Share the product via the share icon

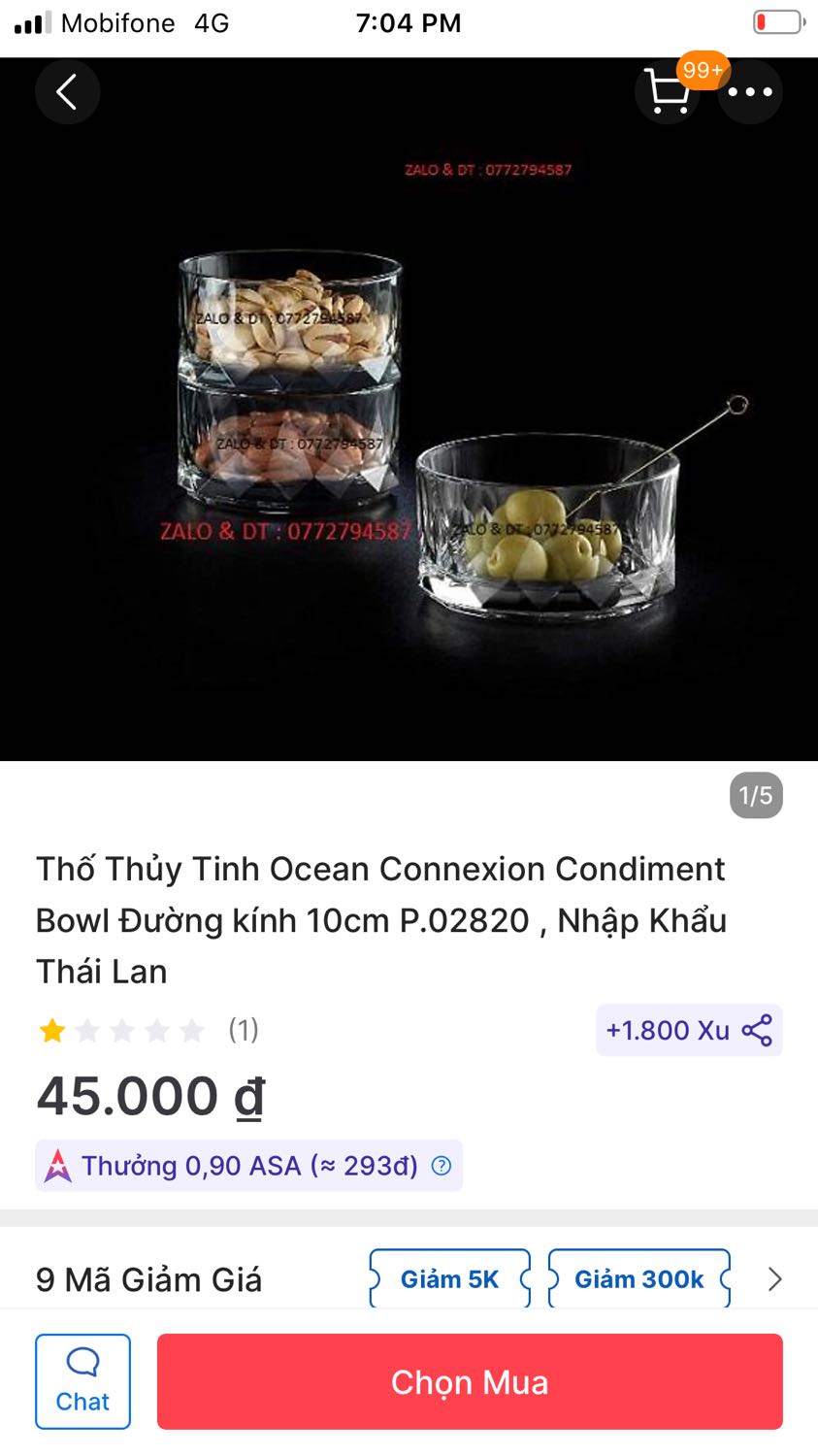tap(756, 1030)
